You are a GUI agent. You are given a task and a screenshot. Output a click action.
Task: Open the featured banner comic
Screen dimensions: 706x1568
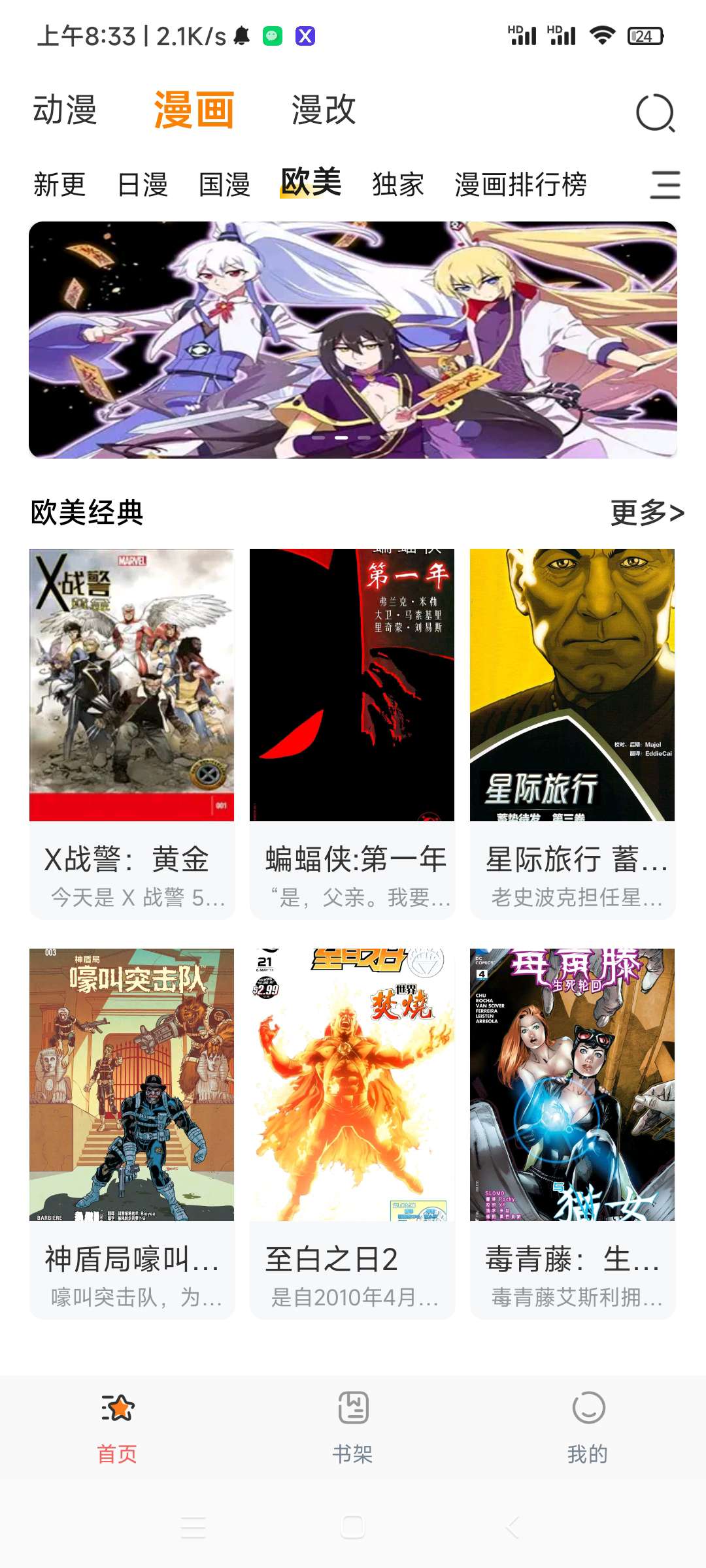(353, 340)
